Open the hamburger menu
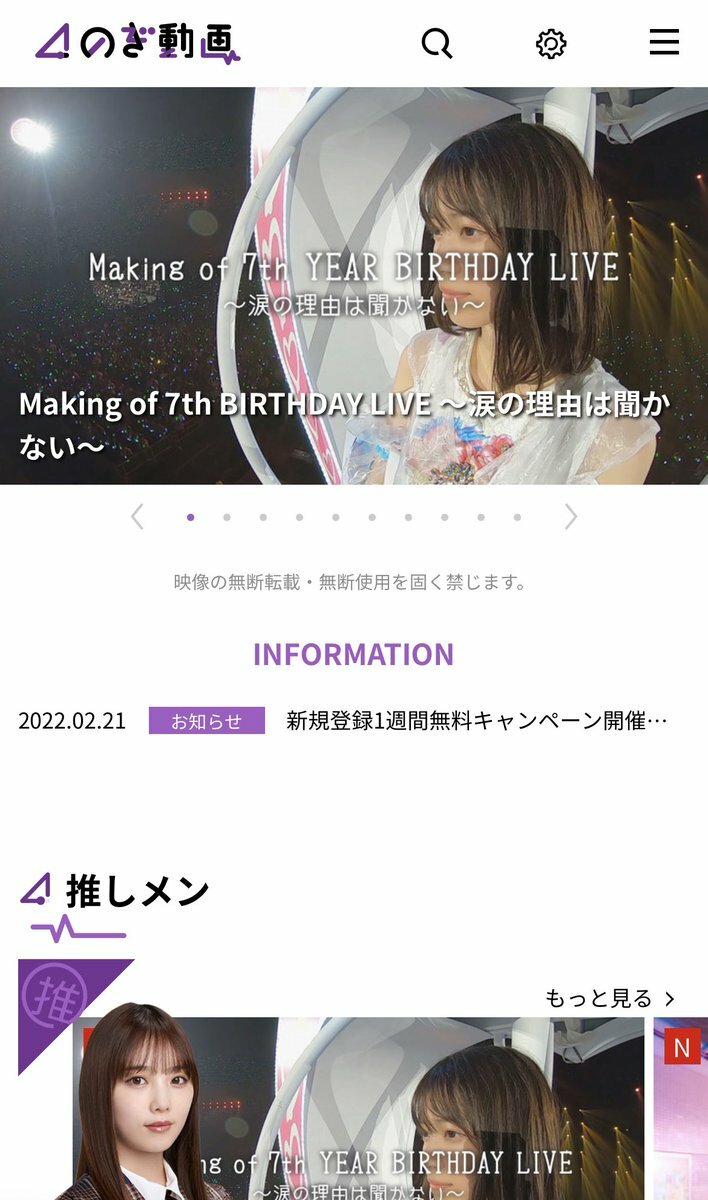 pos(664,42)
